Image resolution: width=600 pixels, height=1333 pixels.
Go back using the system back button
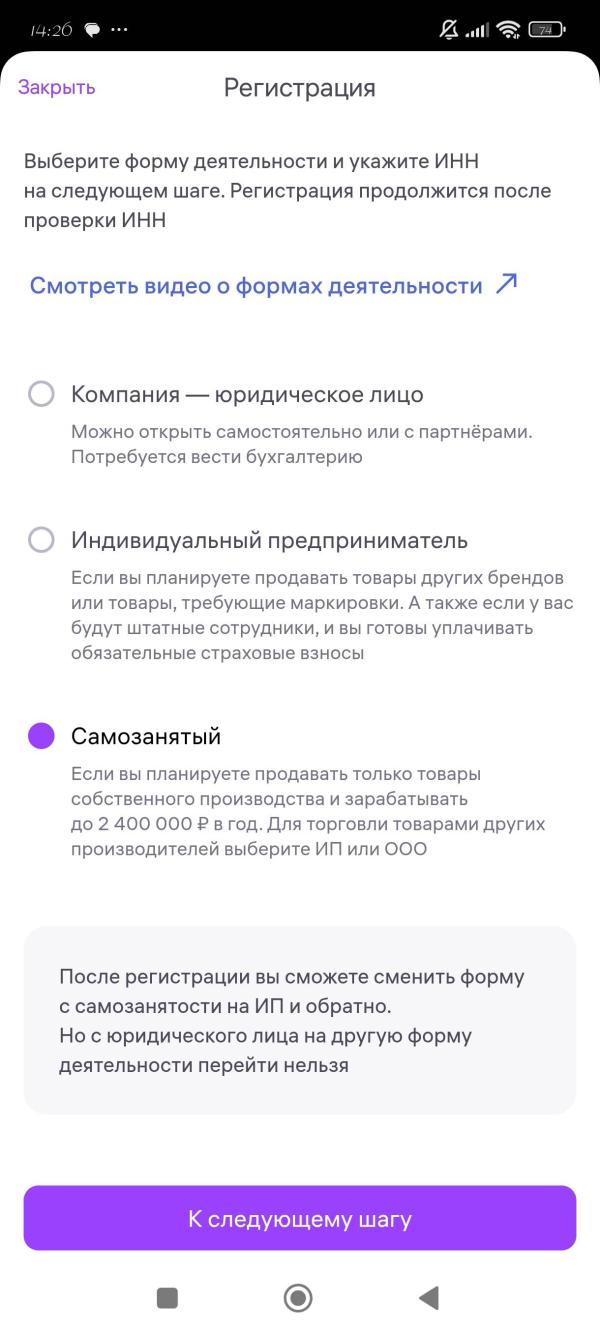[x=429, y=1298]
